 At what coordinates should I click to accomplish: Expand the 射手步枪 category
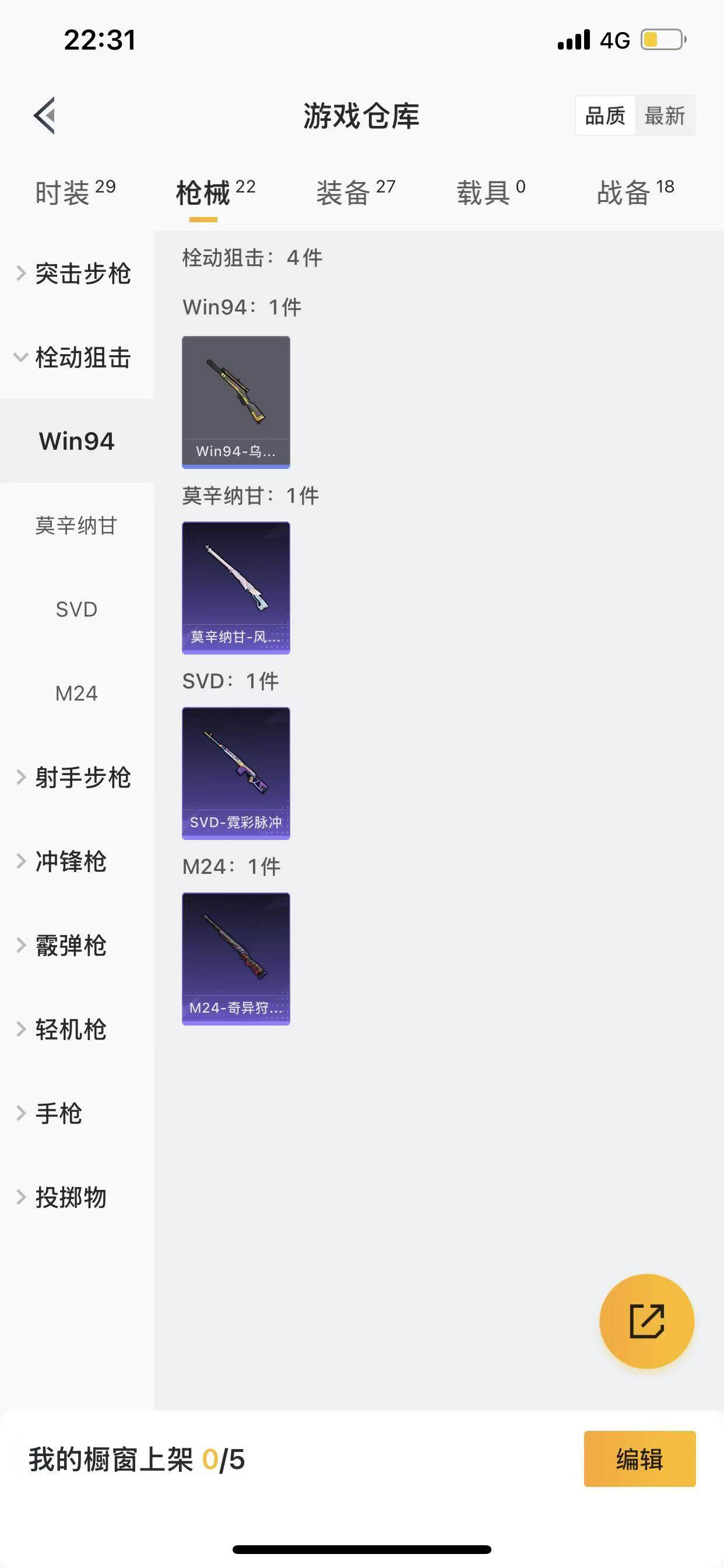83,778
